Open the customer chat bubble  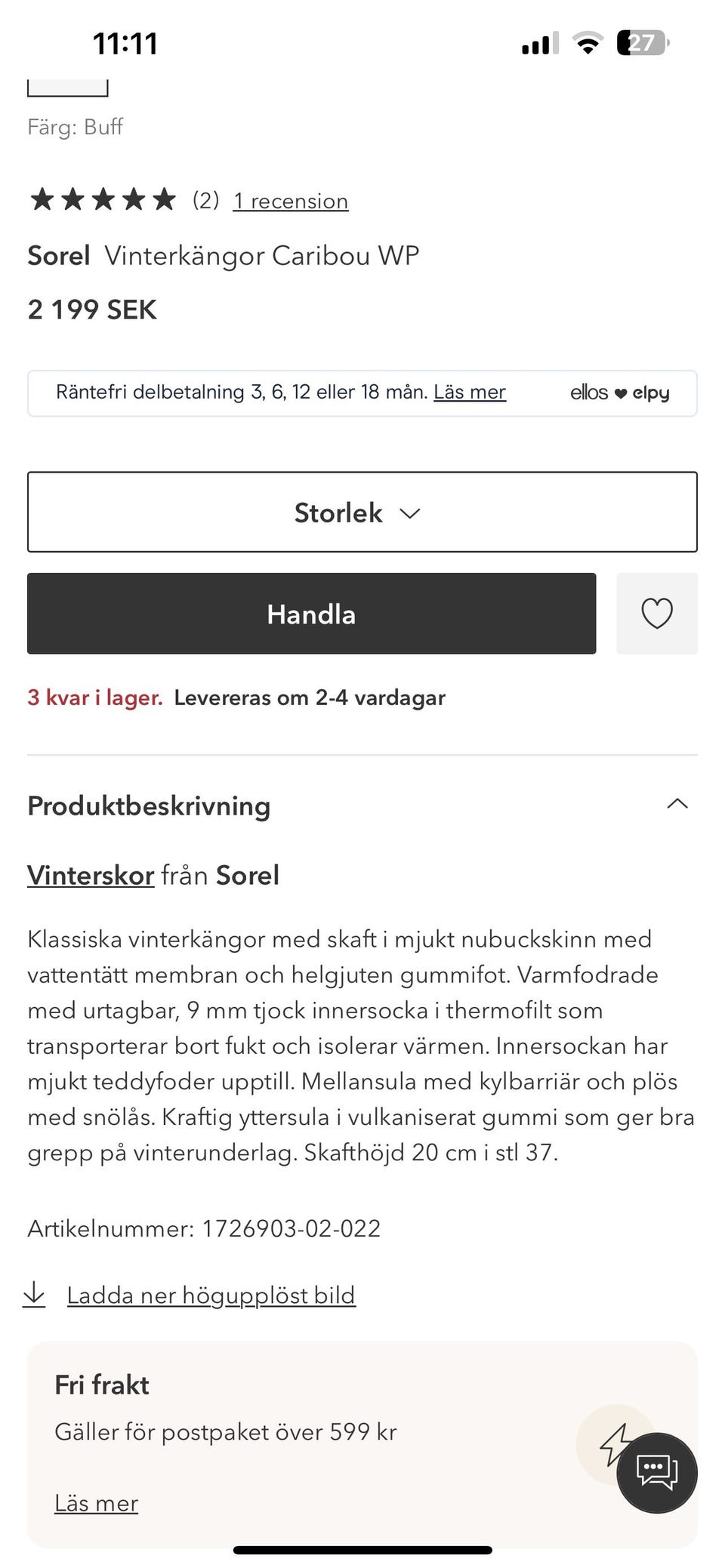click(x=656, y=1473)
